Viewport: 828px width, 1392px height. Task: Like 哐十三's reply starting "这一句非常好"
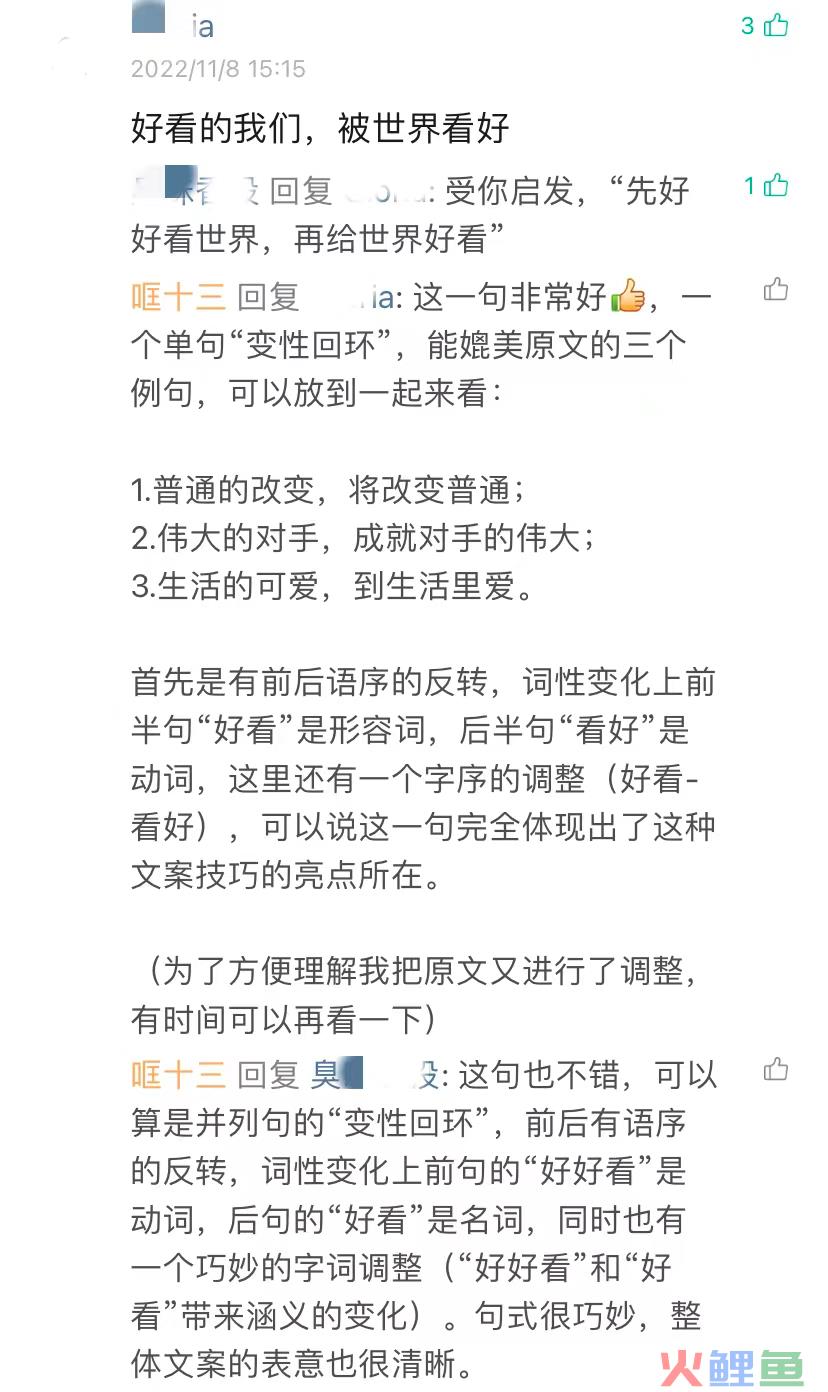776,290
